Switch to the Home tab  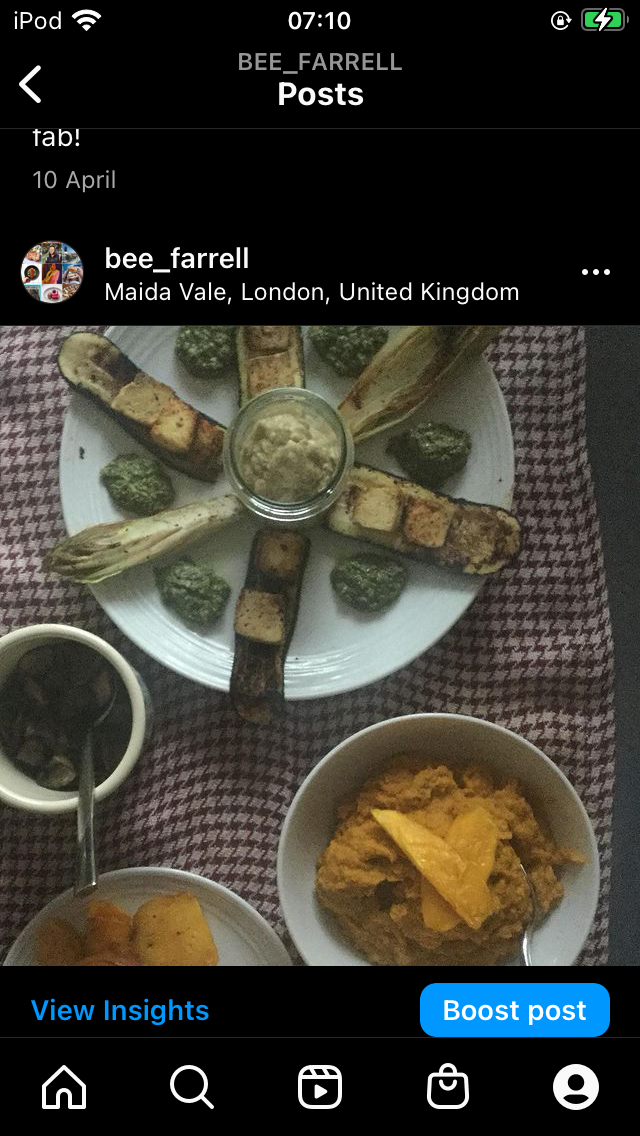tap(64, 1087)
